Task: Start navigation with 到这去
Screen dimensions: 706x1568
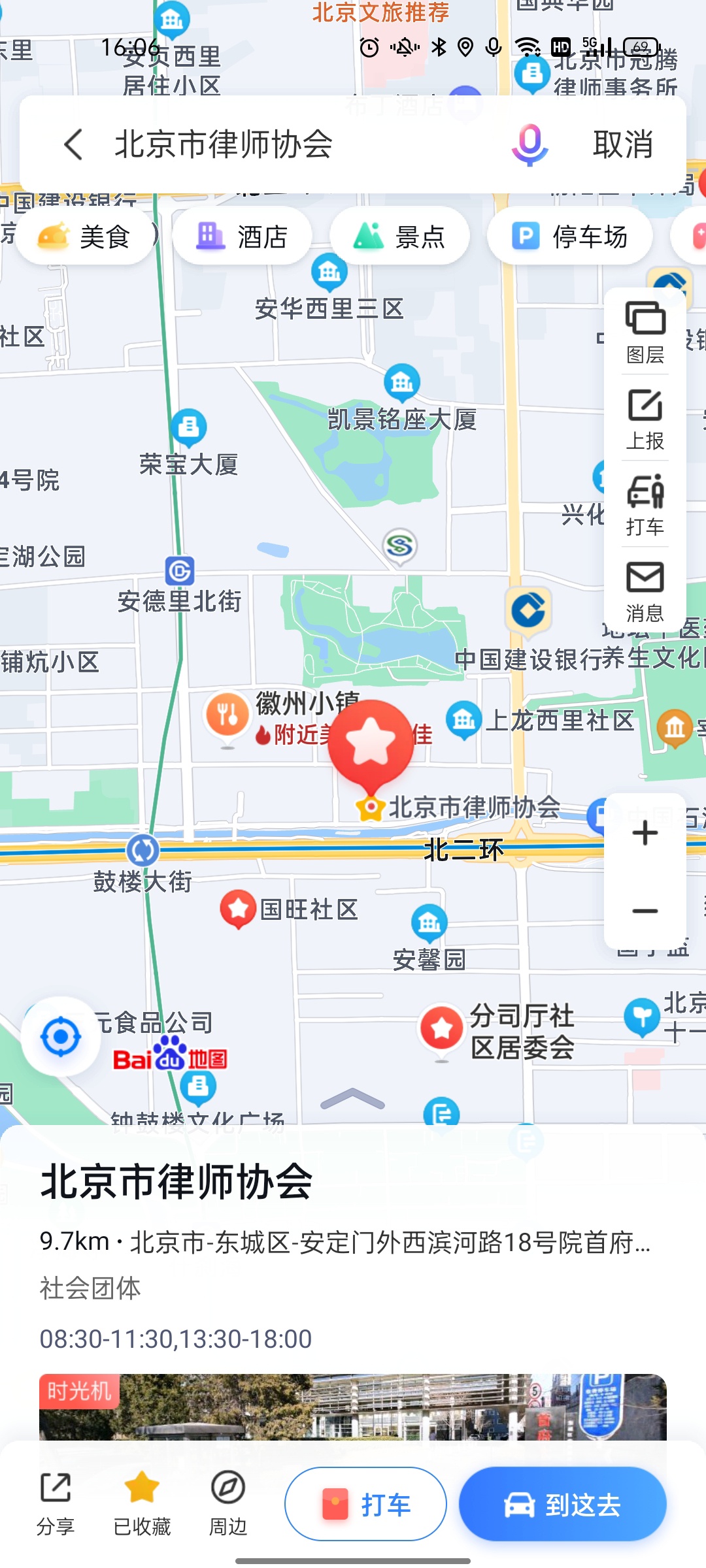Action: point(562,1504)
